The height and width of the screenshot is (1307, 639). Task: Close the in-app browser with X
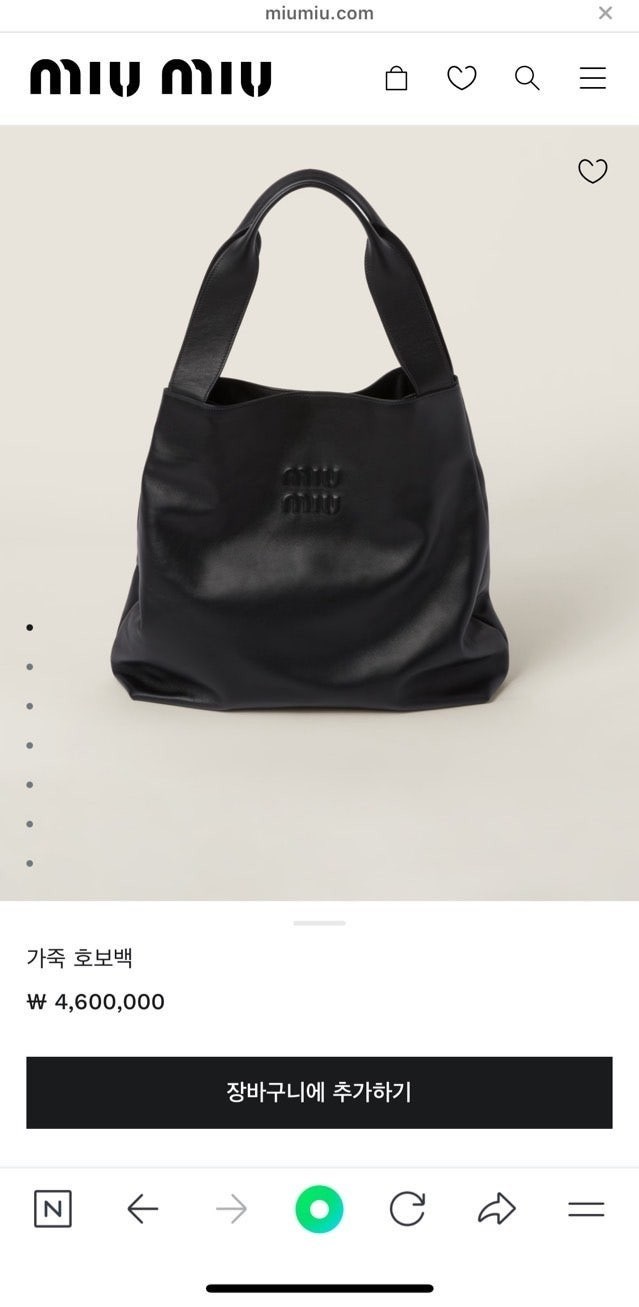(605, 13)
